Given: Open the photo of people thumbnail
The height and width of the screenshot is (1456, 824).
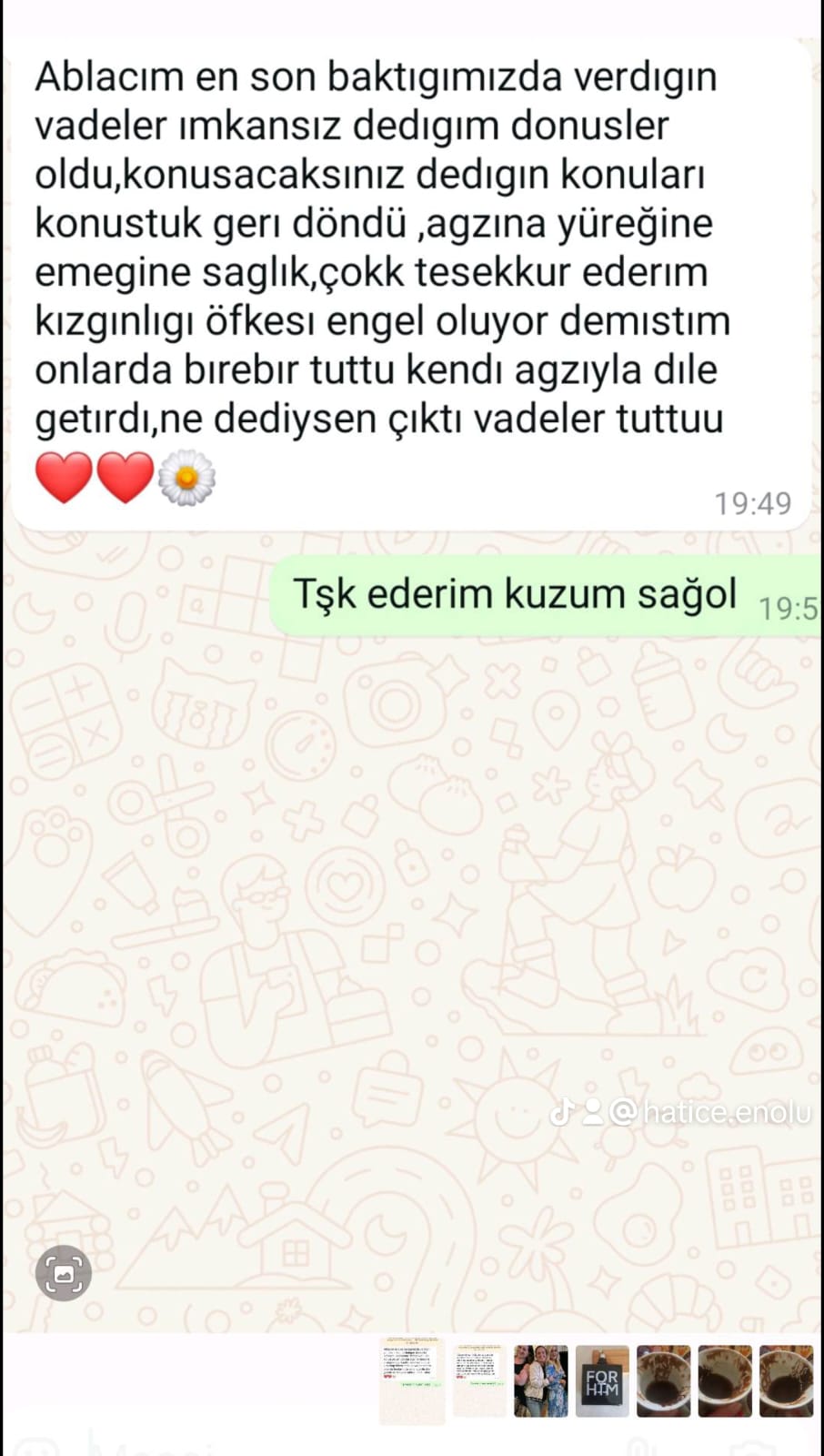Looking at the screenshot, I should 541,1380.
